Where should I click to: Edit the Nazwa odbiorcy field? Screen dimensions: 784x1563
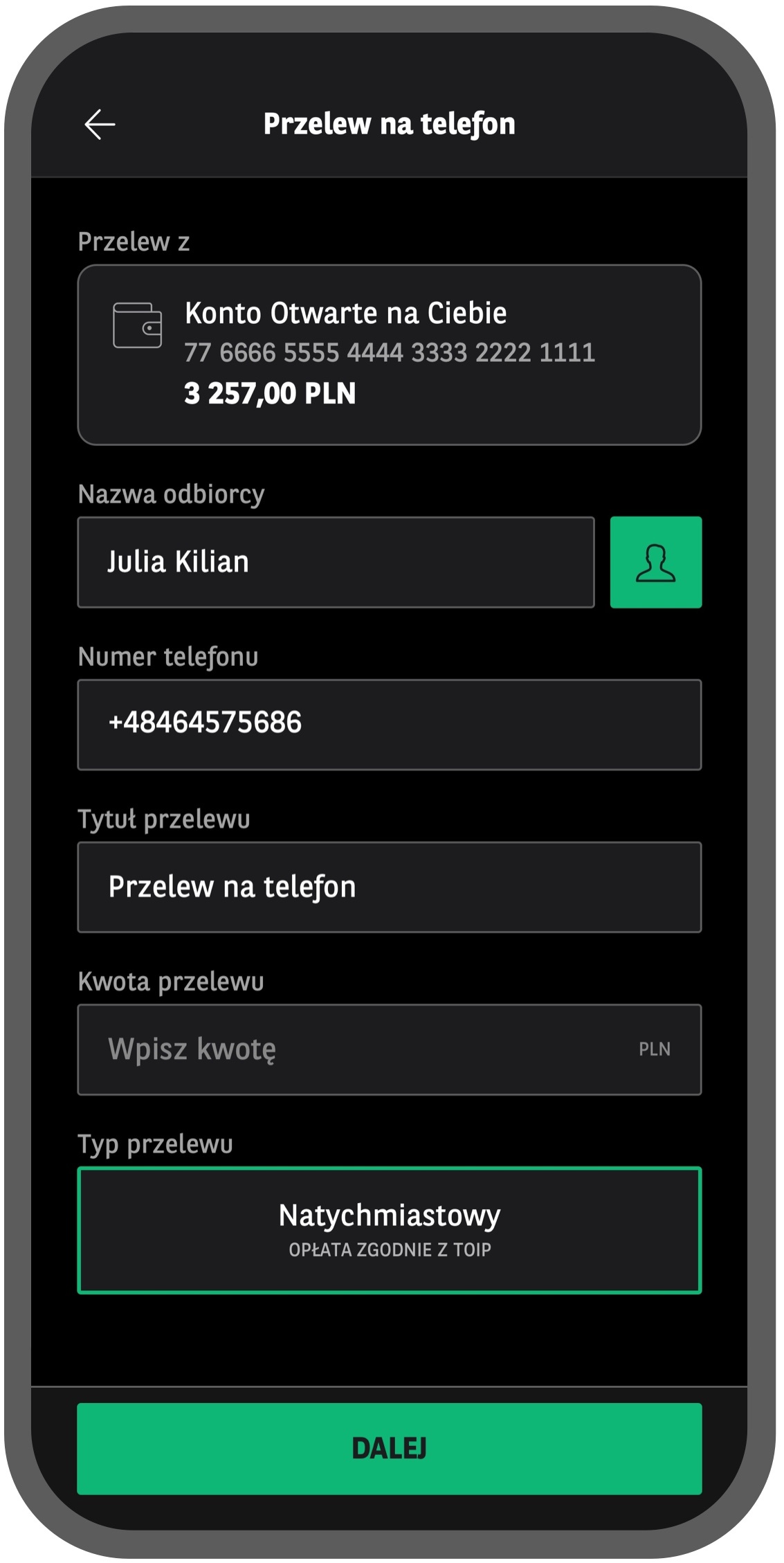click(336, 562)
